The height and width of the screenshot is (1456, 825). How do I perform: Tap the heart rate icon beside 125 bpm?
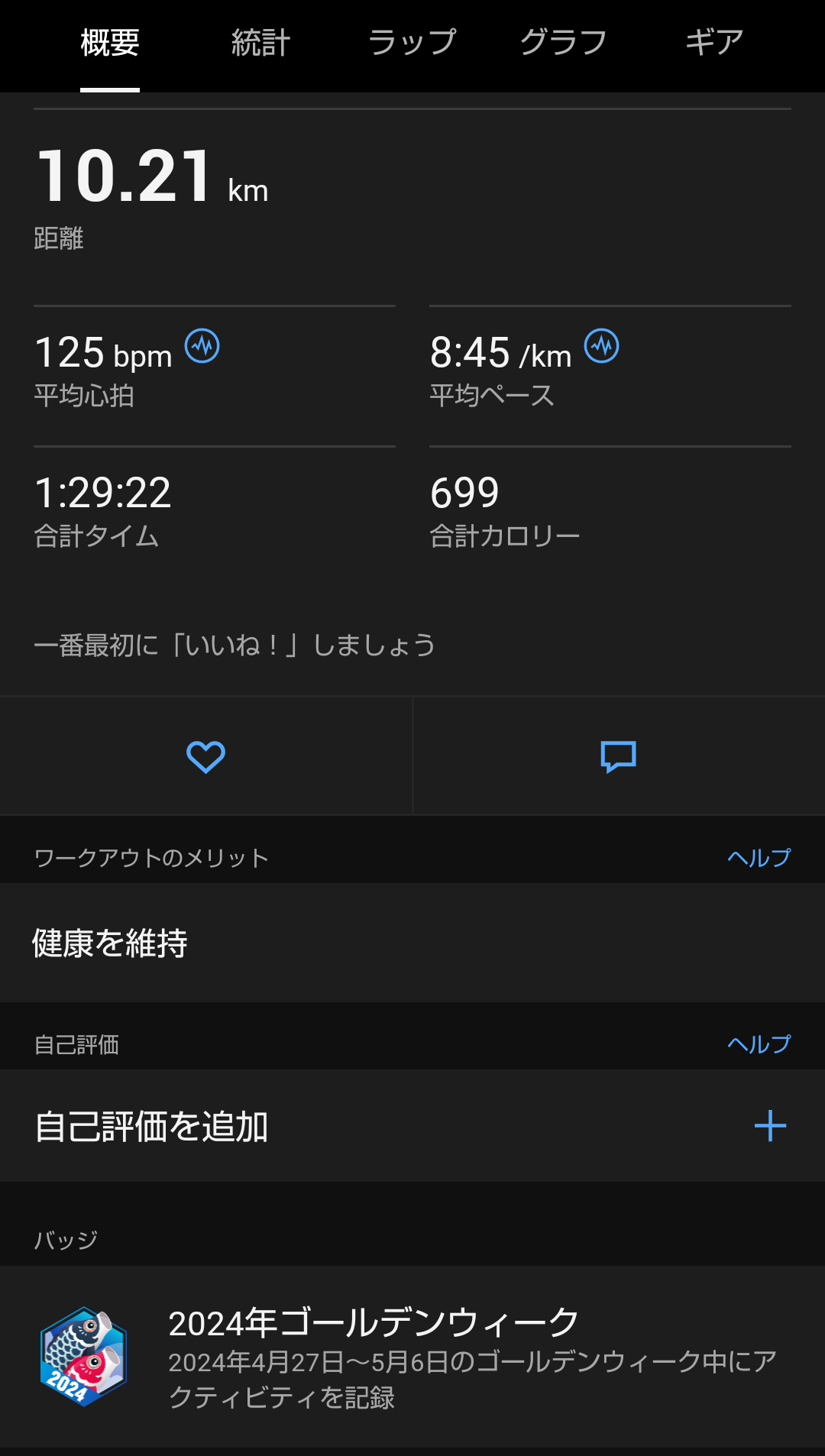coord(202,346)
